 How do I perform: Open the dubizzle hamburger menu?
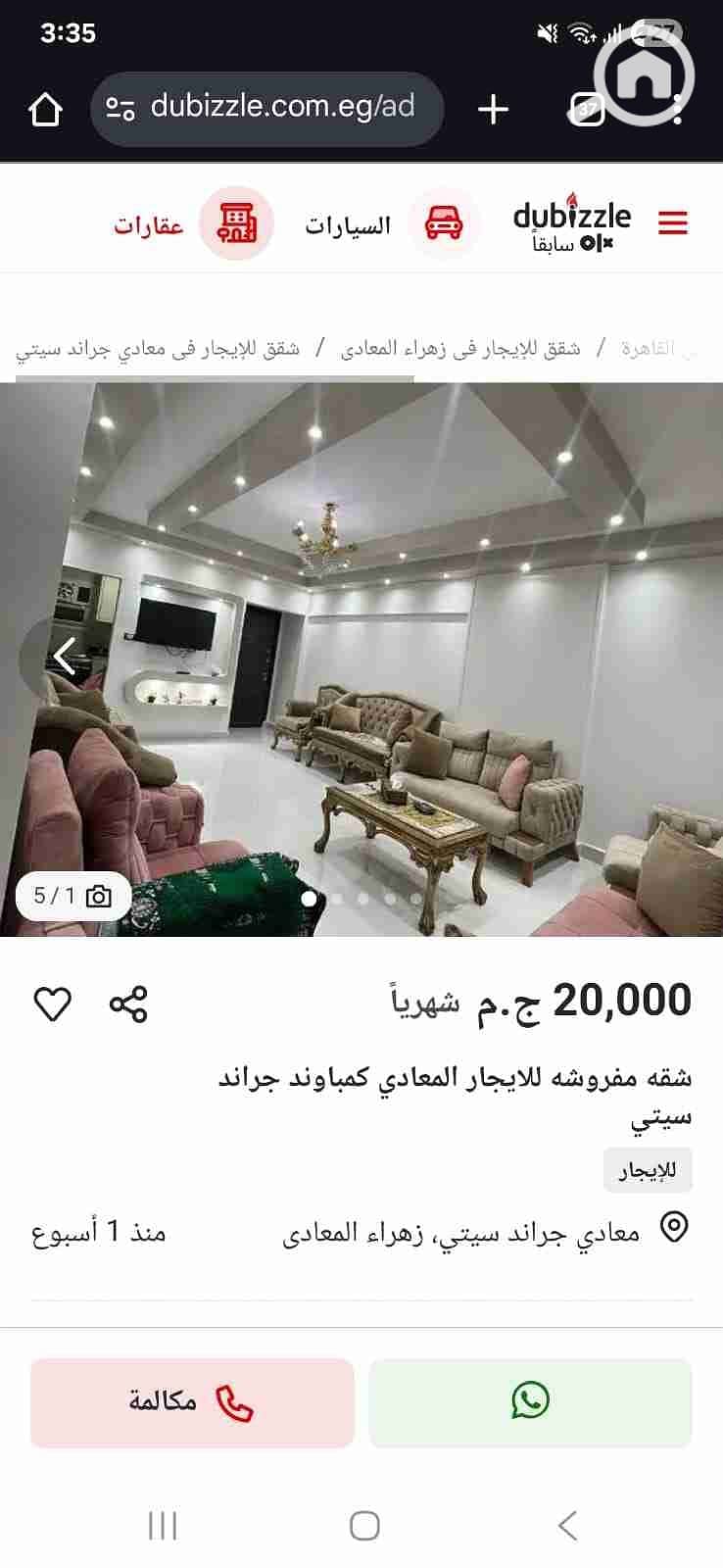pyautogui.click(x=672, y=222)
